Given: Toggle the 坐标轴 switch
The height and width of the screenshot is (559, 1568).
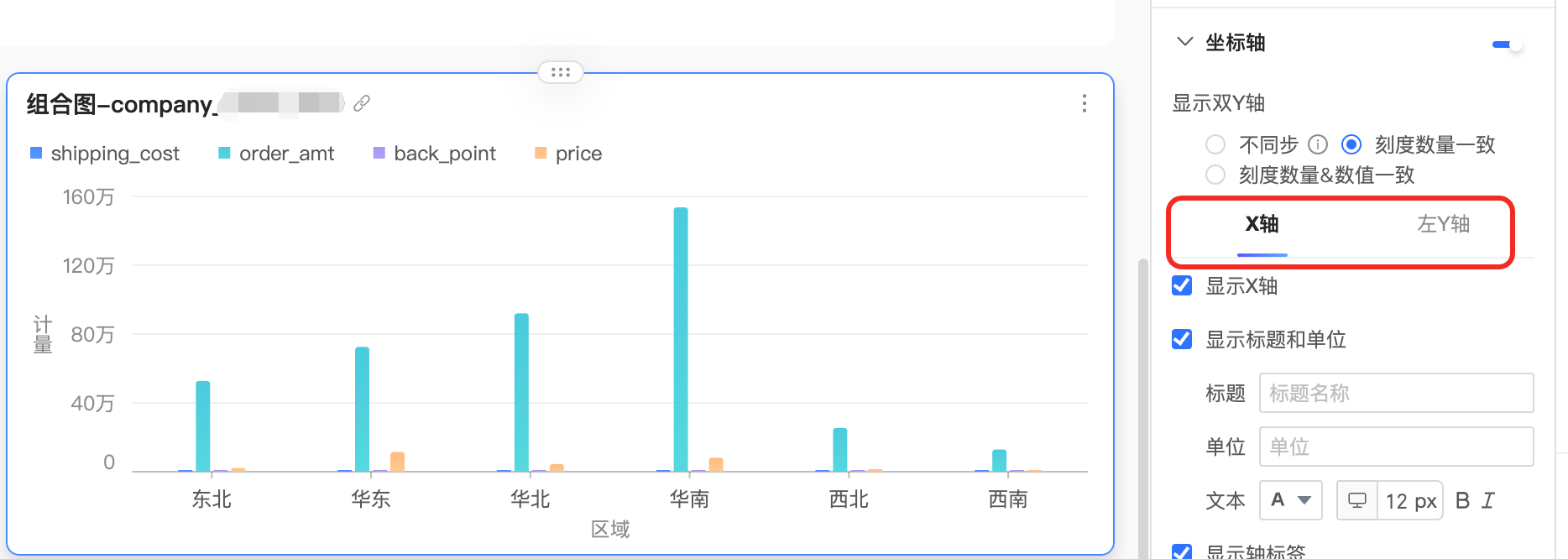Looking at the screenshot, I should (x=1507, y=44).
